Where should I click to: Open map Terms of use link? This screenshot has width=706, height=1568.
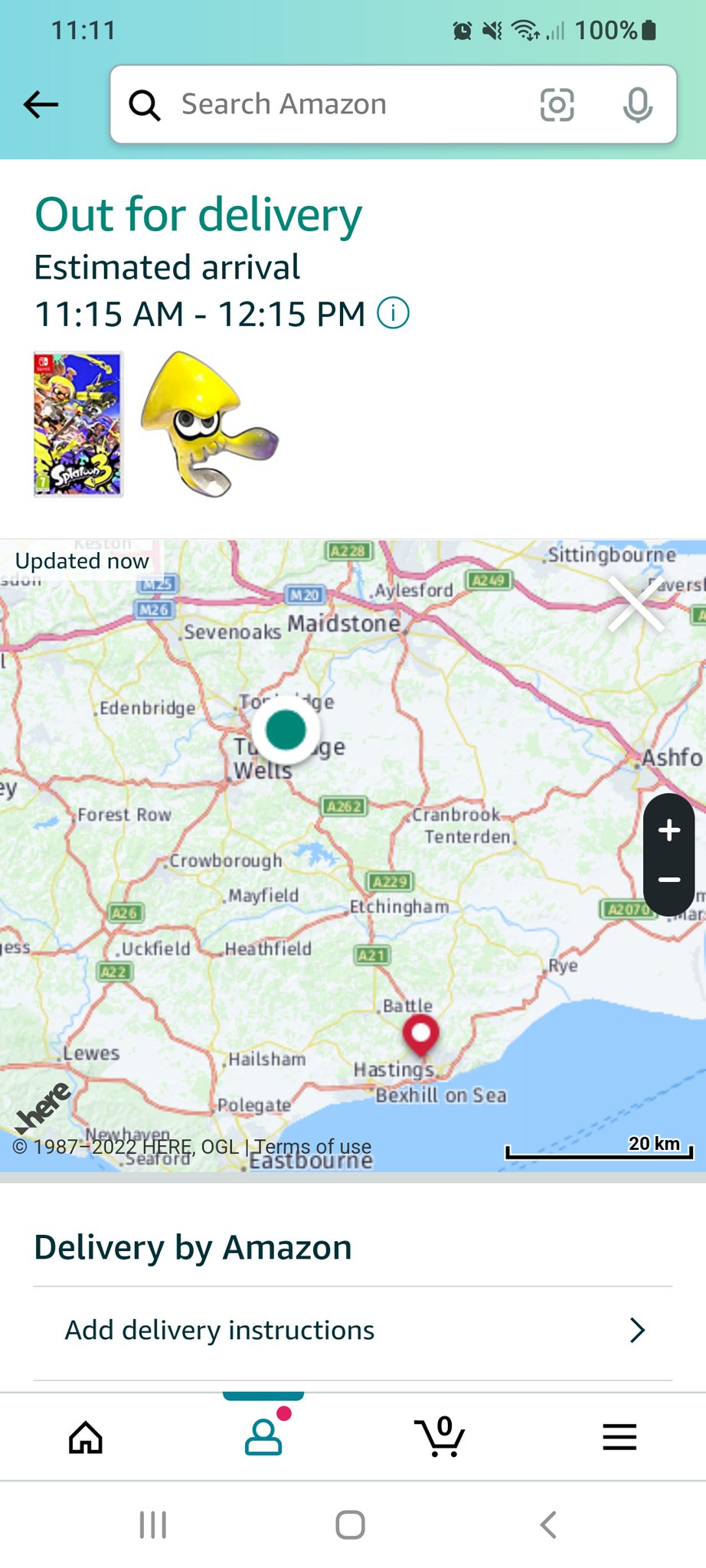pos(312,1146)
